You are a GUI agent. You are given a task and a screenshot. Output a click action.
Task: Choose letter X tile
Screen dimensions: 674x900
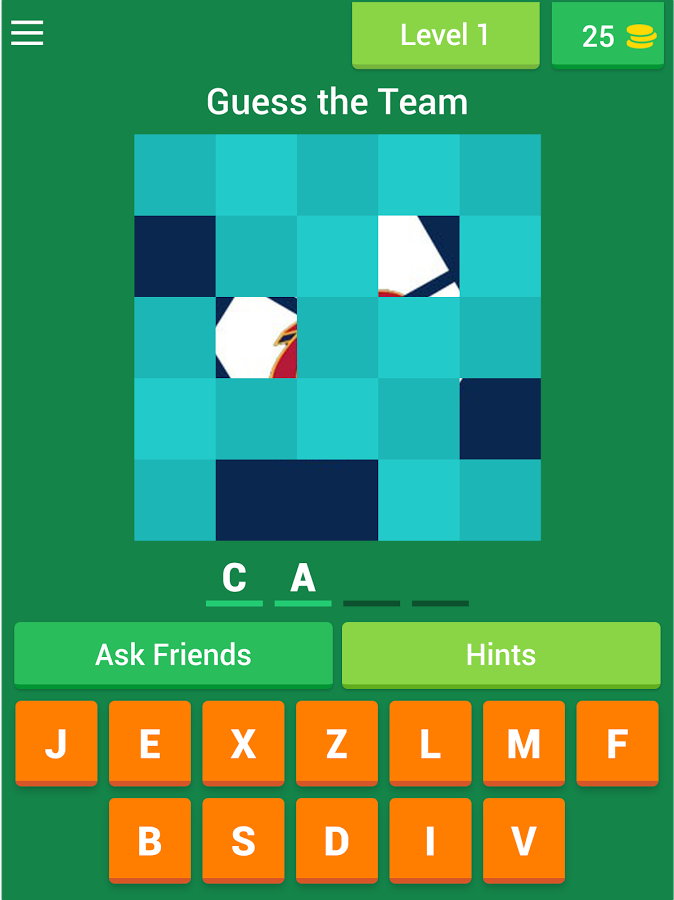pyautogui.click(x=243, y=743)
